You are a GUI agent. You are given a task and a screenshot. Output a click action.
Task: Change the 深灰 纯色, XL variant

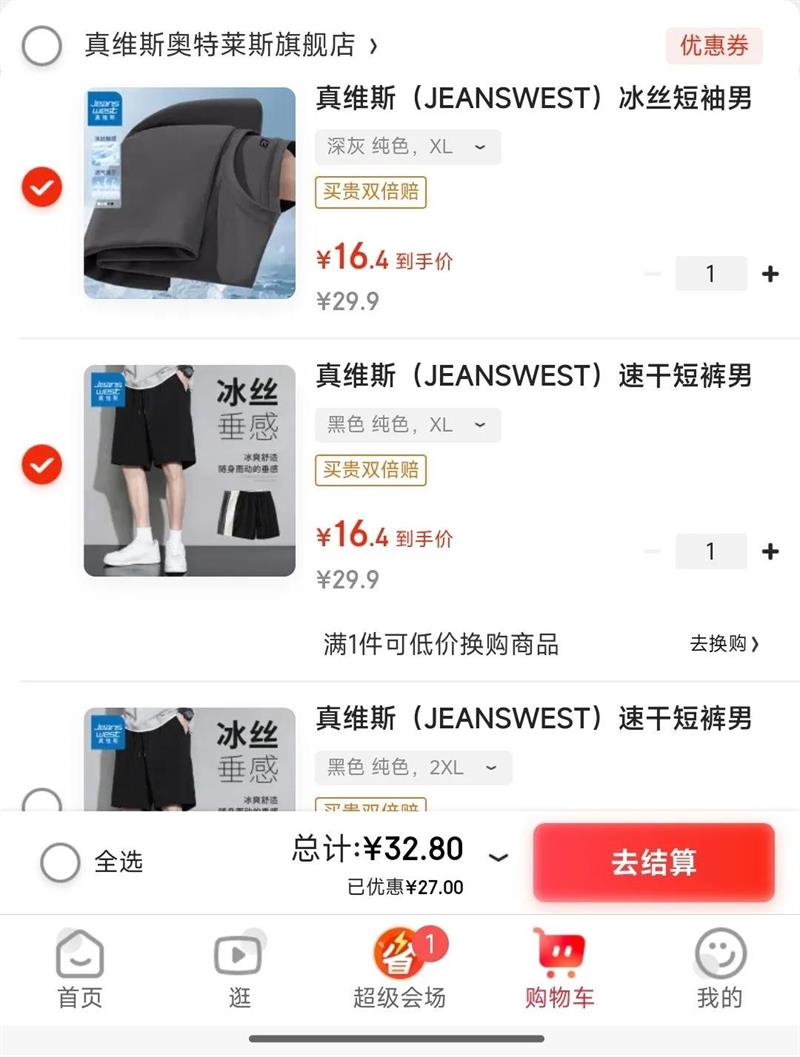408,146
